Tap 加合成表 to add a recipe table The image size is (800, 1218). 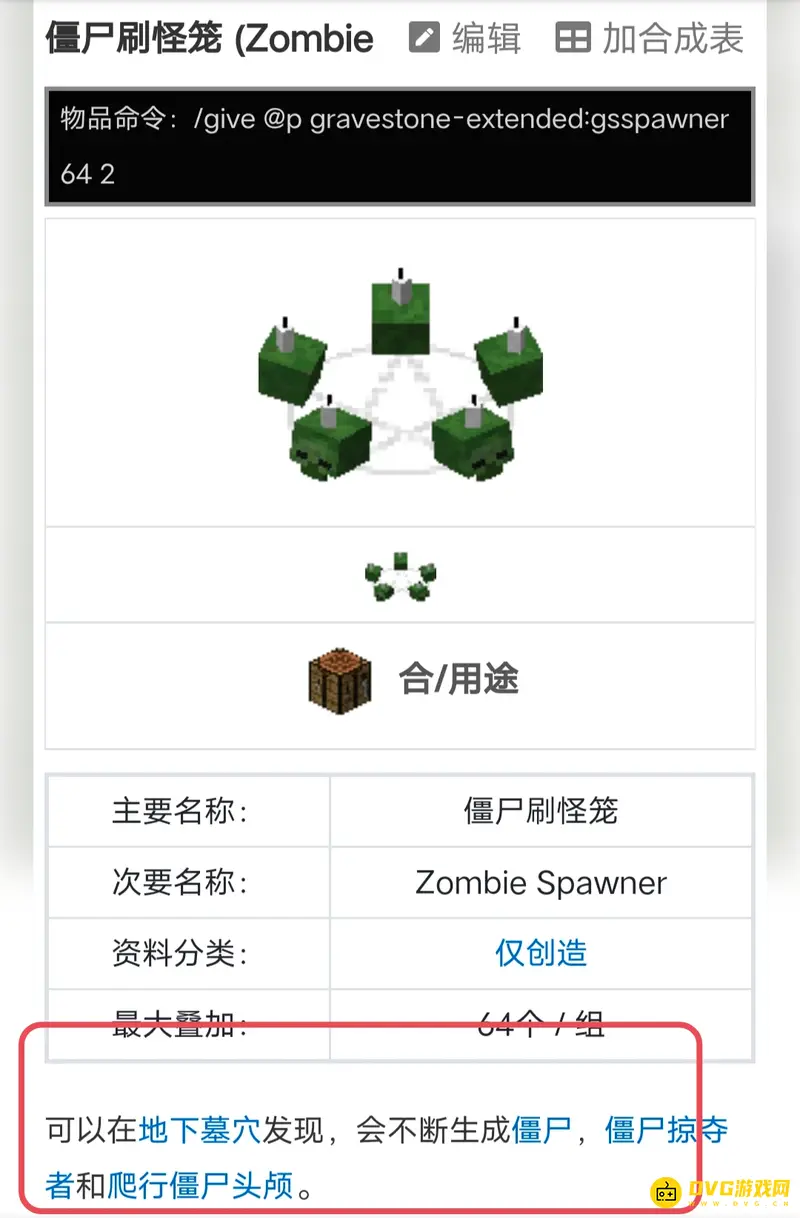[650, 39]
